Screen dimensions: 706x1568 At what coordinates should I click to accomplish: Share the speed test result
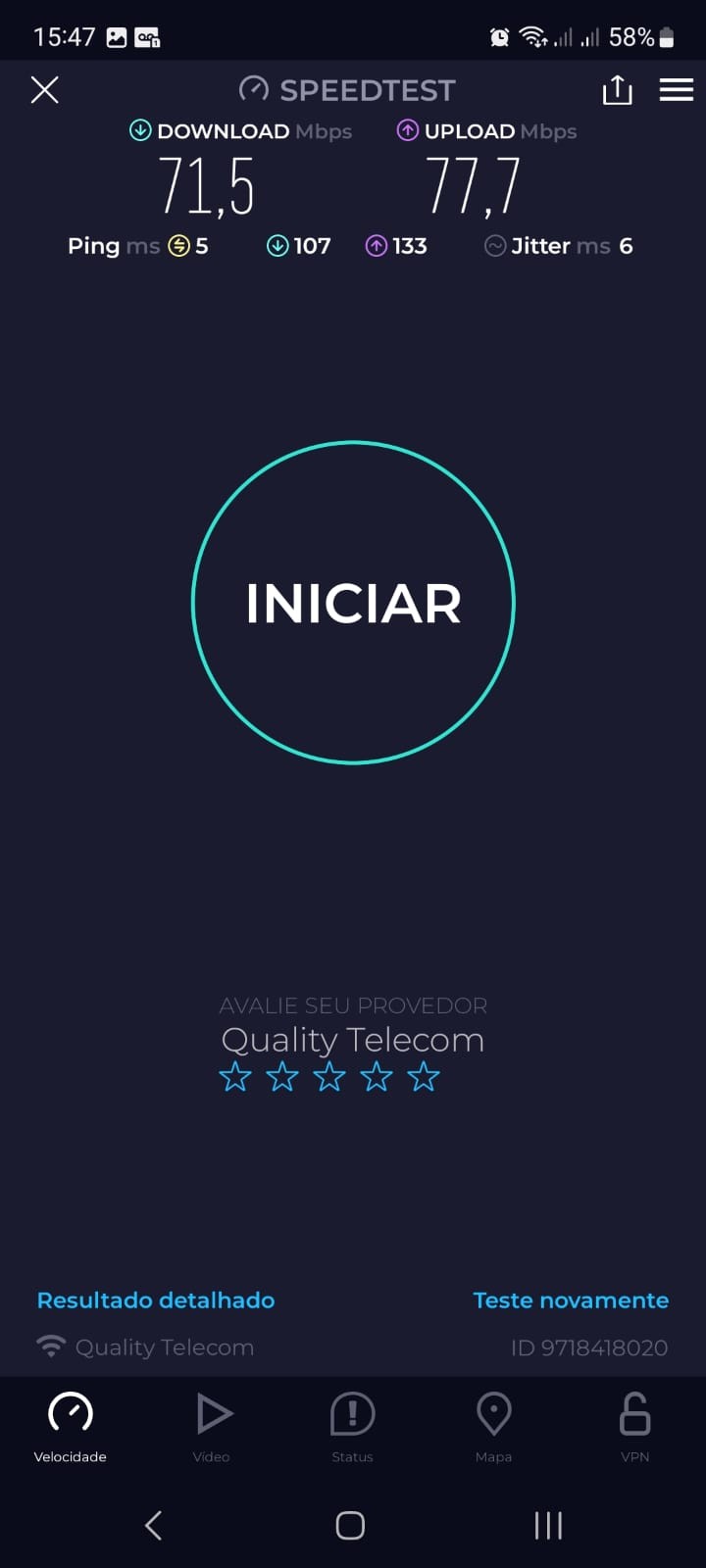point(617,90)
